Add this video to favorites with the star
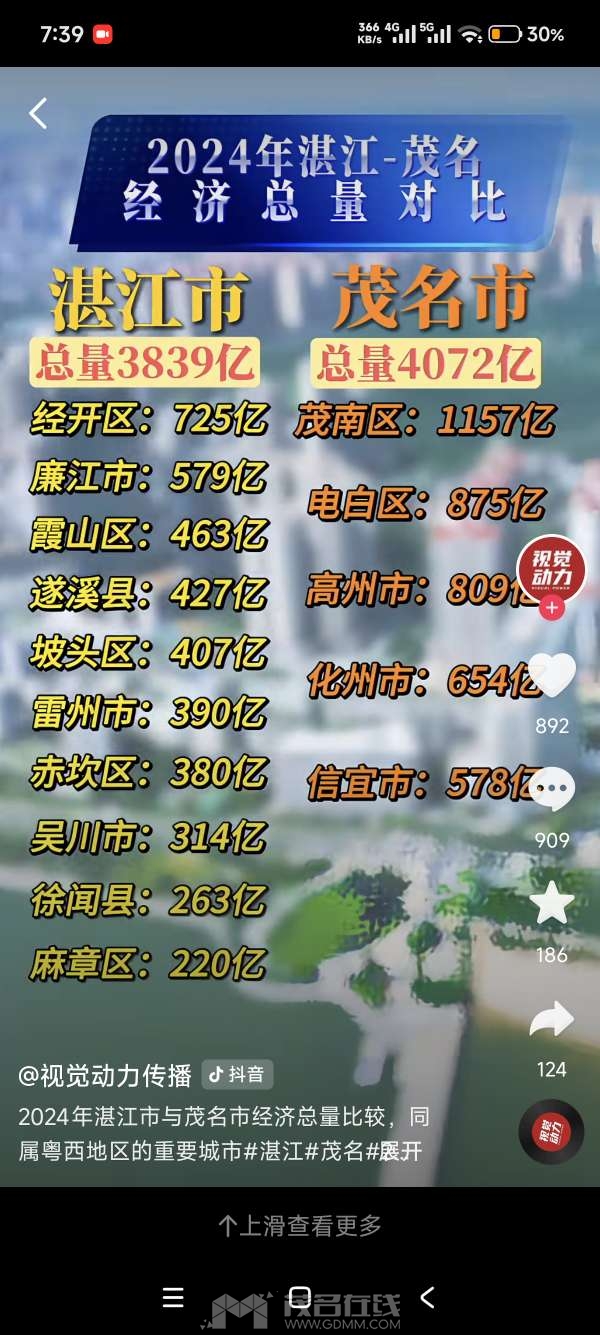 click(551, 904)
